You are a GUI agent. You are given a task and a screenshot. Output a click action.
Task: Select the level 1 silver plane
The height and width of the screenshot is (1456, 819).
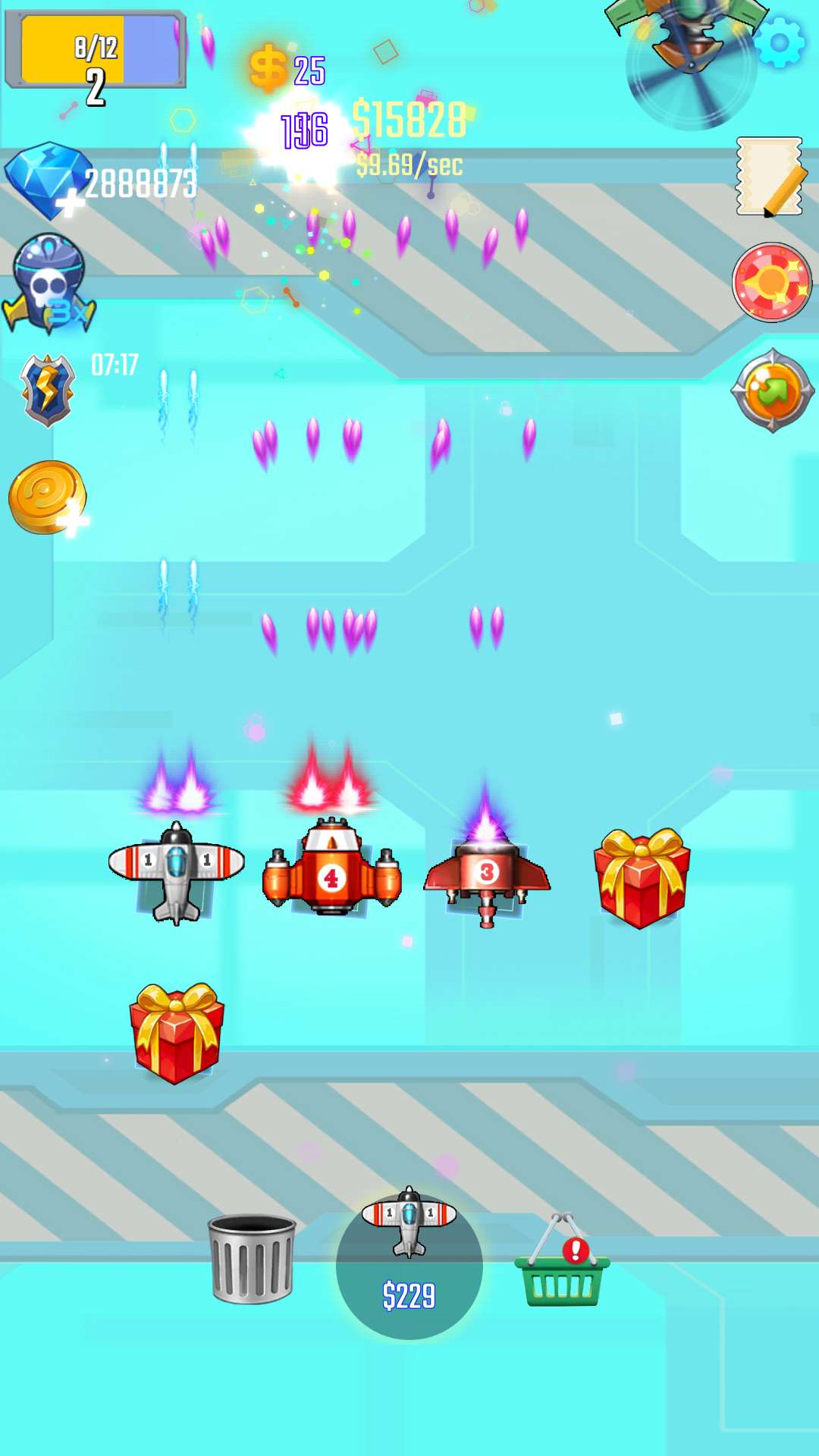pyautogui.click(x=177, y=872)
